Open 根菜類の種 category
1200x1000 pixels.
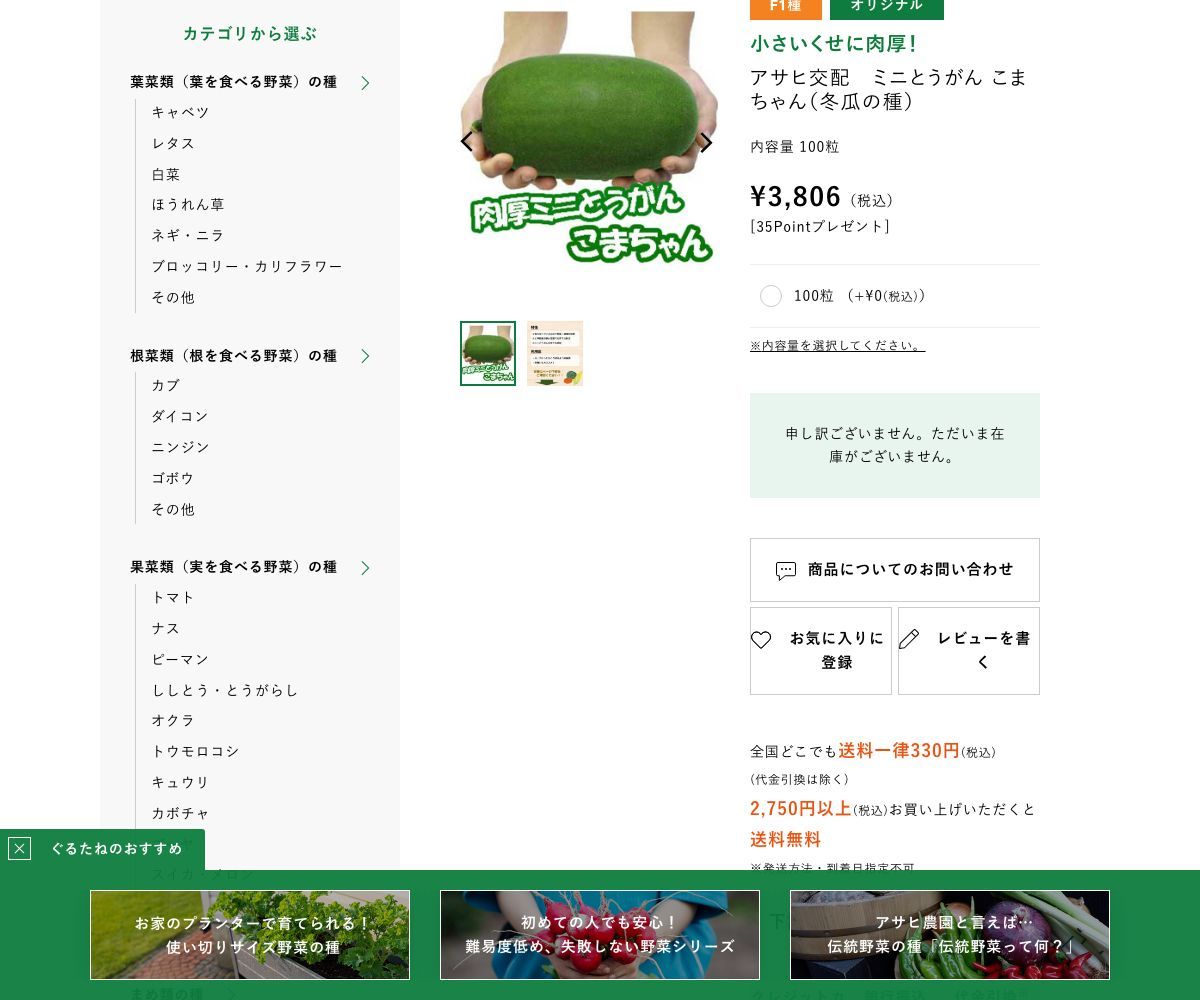tap(233, 356)
